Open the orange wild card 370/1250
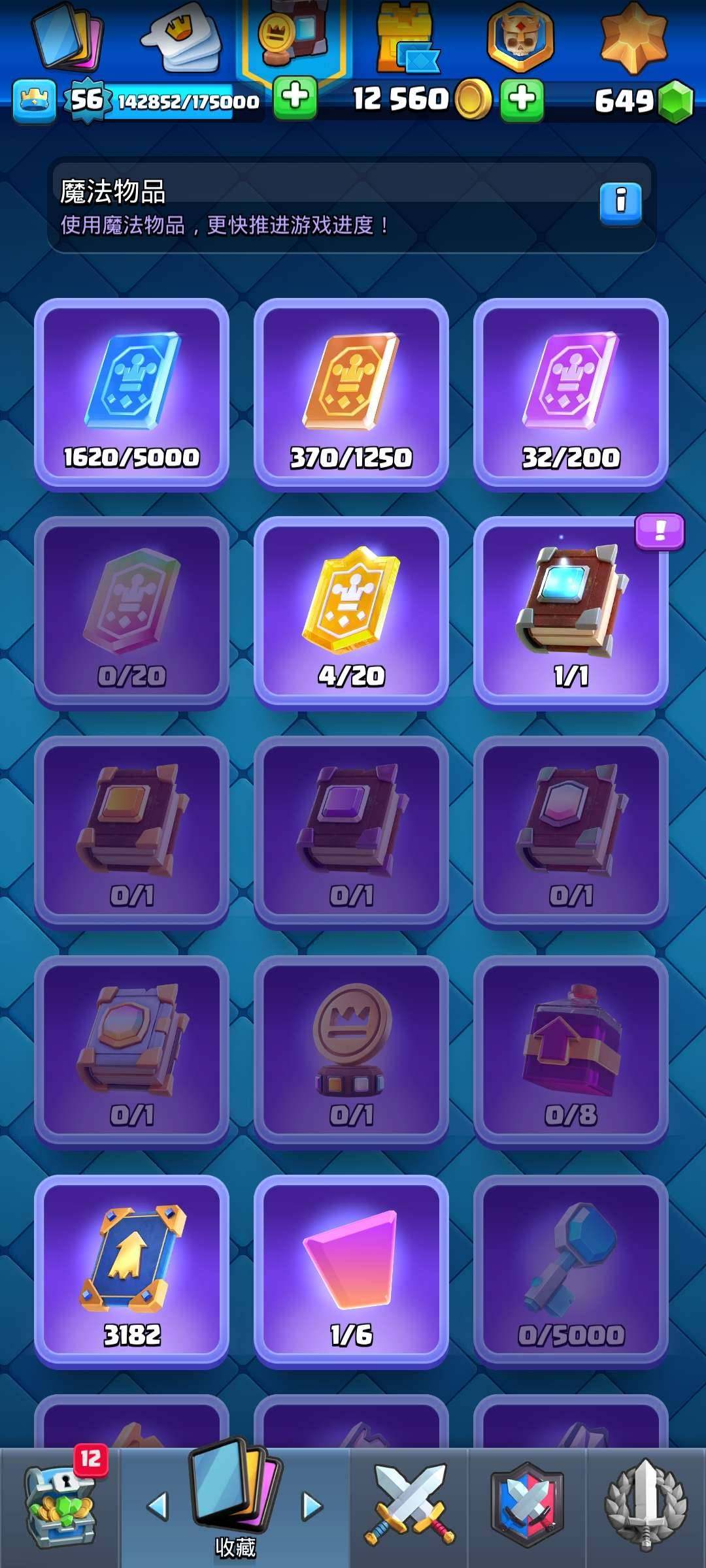 pyautogui.click(x=351, y=394)
